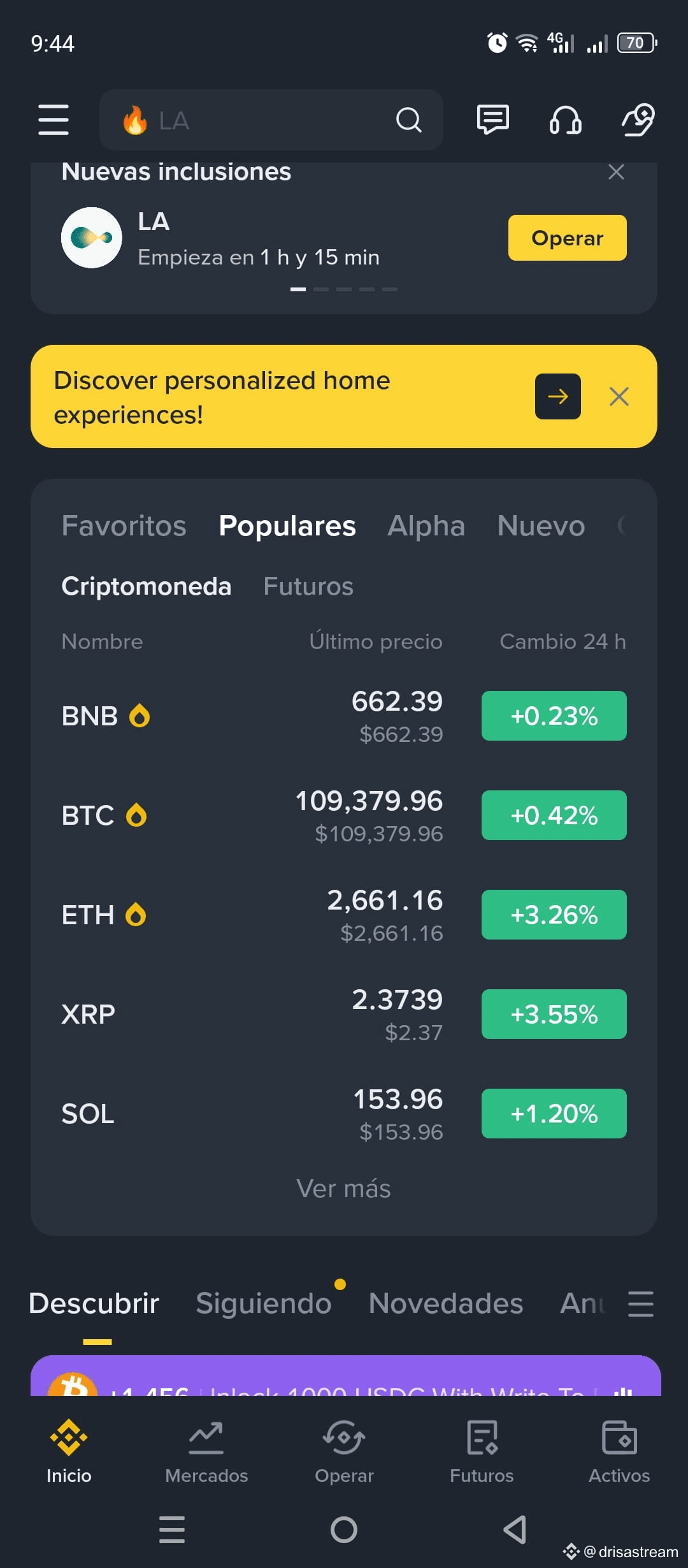The width and height of the screenshot is (688, 1568).
Task: Switch to Futuros sub-tab
Action: coord(308,586)
